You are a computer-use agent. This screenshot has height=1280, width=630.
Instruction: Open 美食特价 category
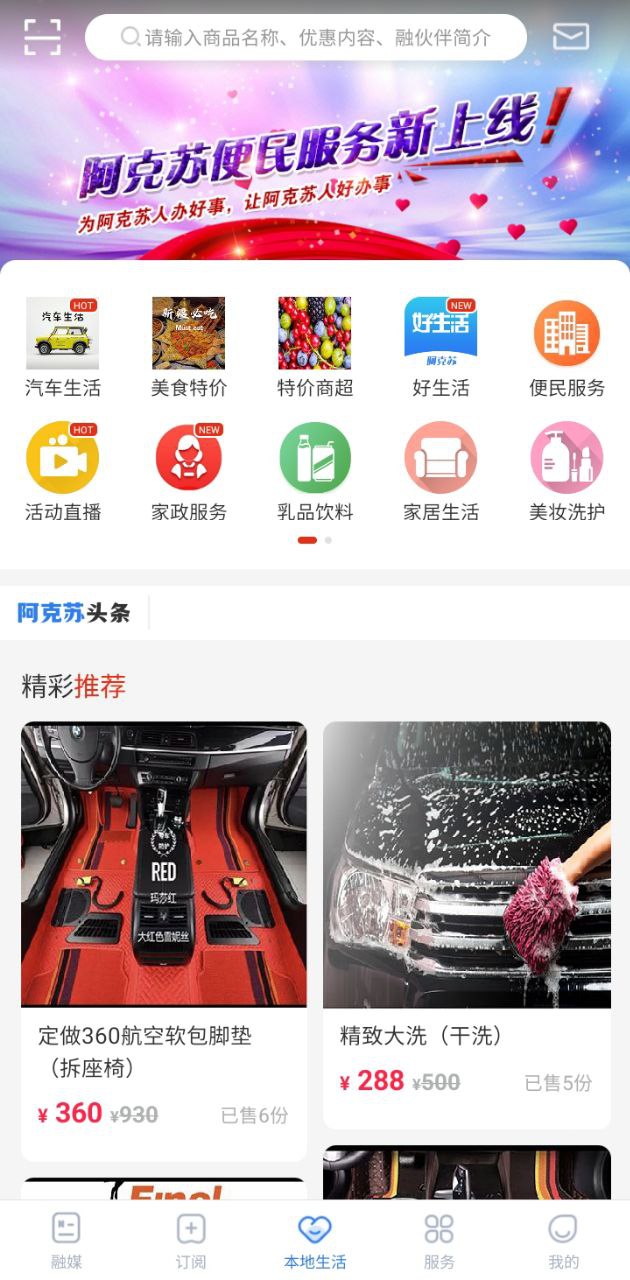188,345
